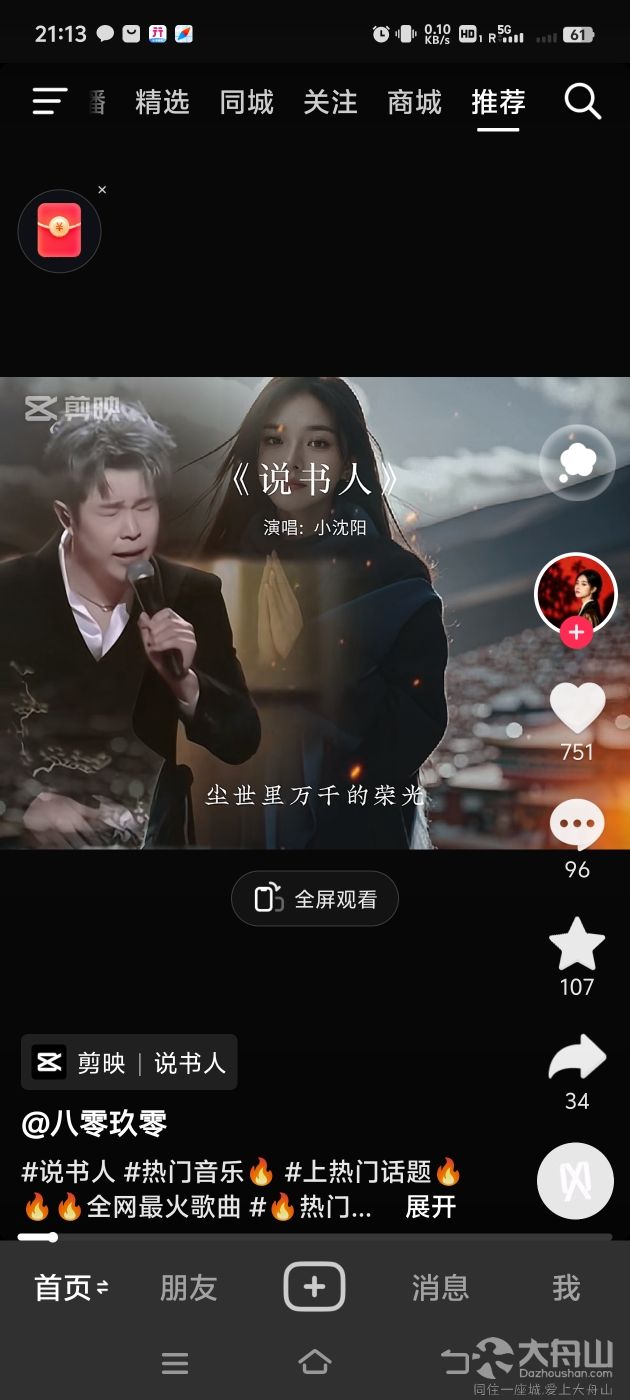Add video to favorites with star

(x=577, y=944)
